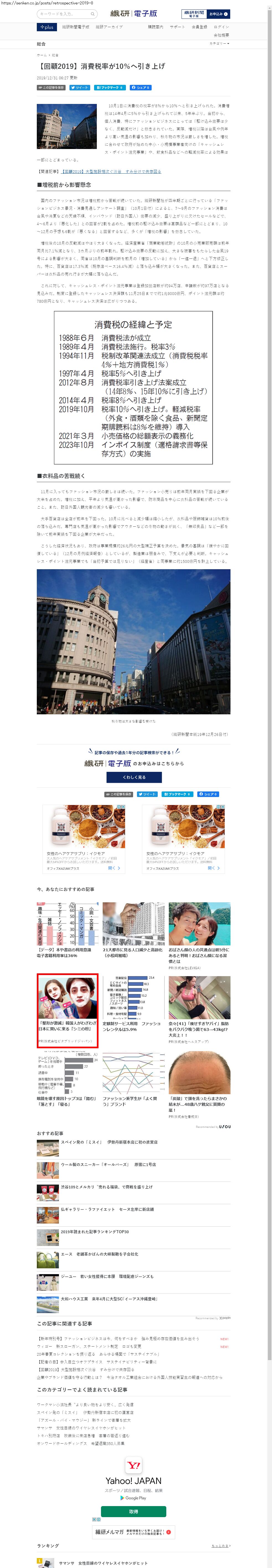Screen dimensions: 272x1568
Task: Tap the くわしく見る button
Action: (134, 777)
